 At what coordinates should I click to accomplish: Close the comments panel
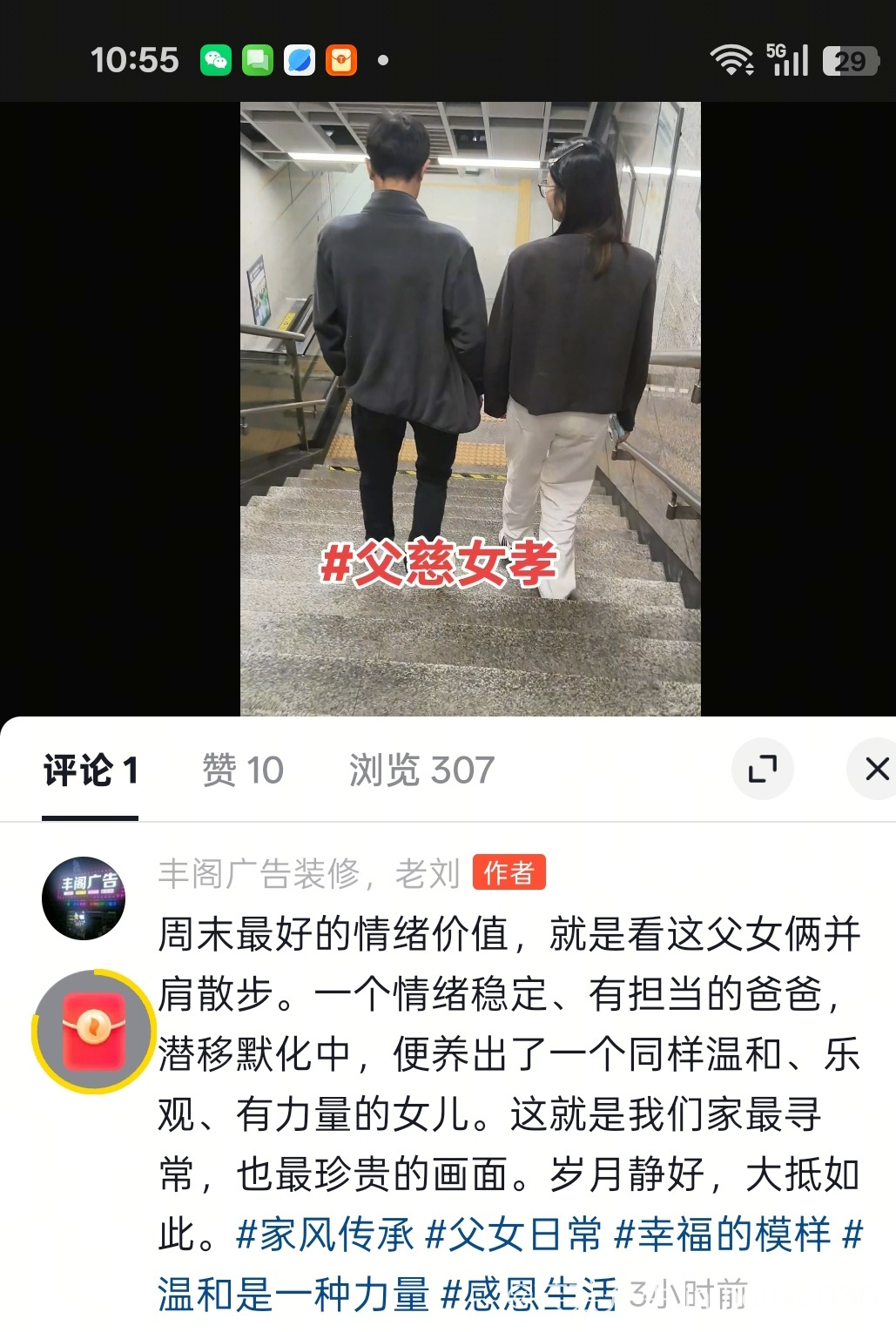point(875,769)
